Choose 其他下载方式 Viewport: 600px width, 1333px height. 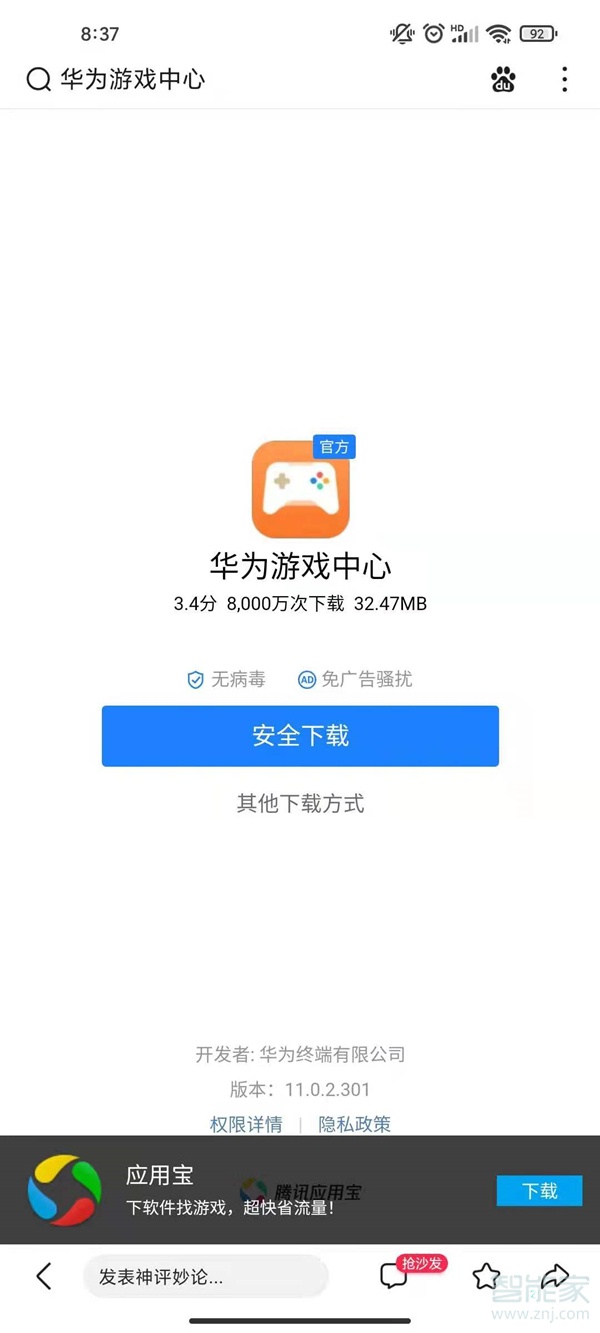point(300,803)
